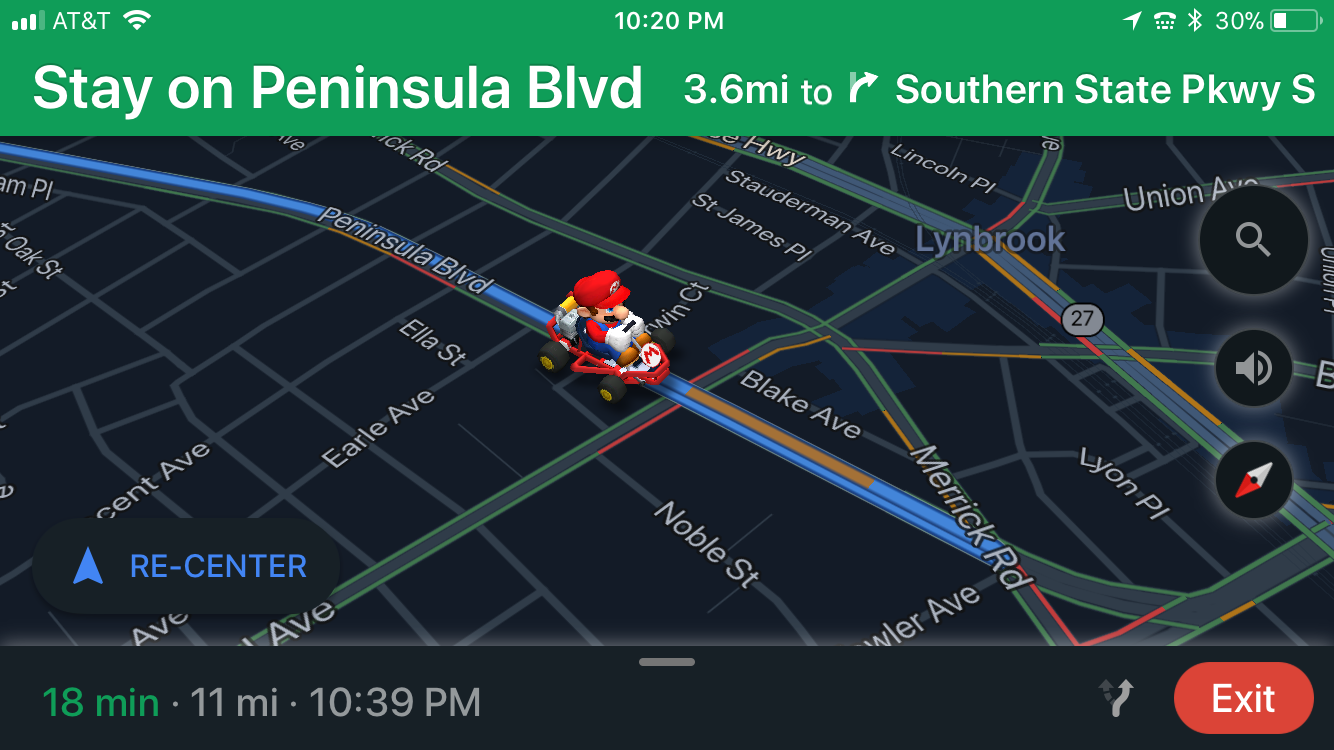Screen dimensions: 1334x750
Task: Expand the trip details handle
Action: click(667, 662)
